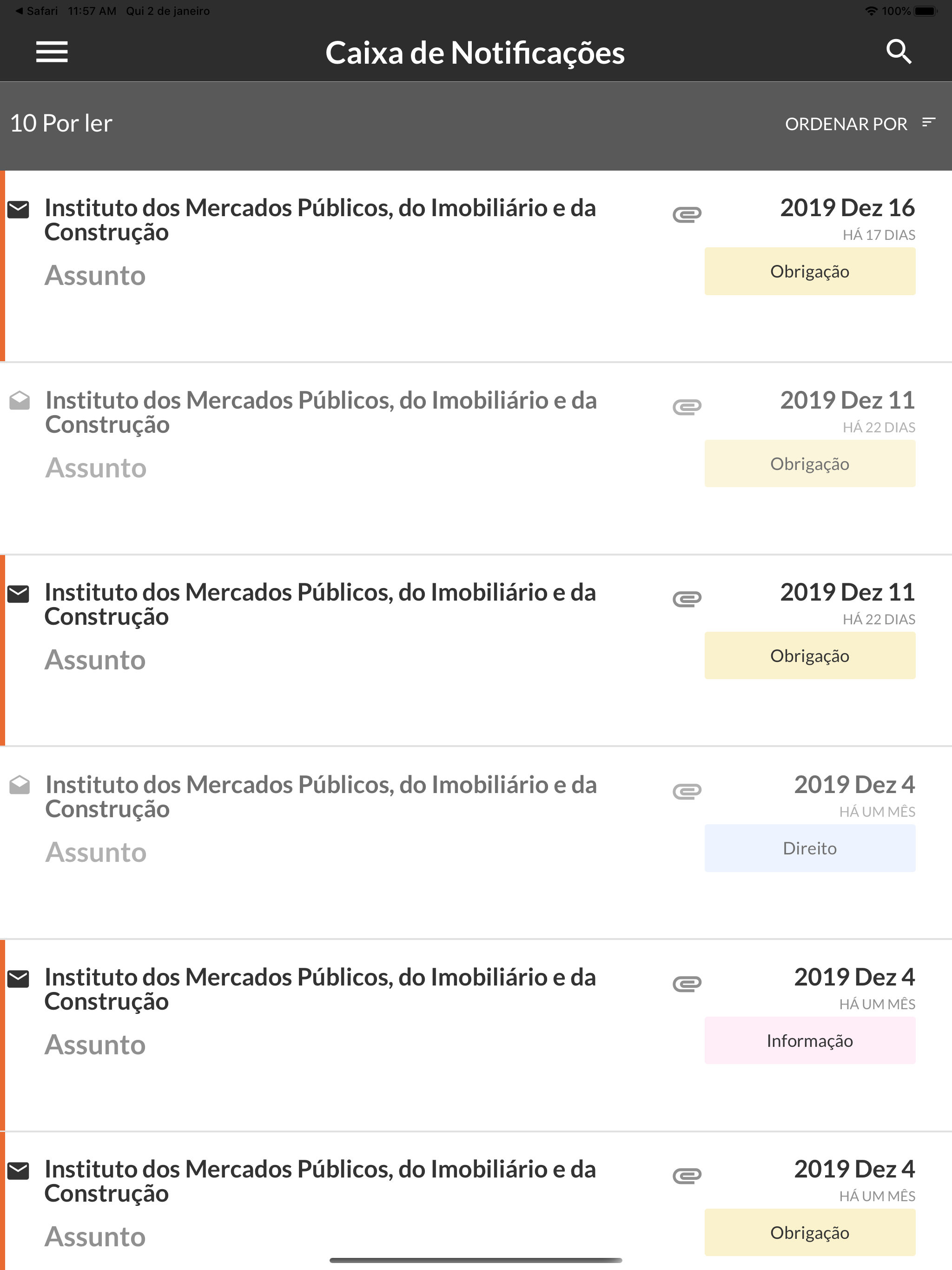Open the search function
The height and width of the screenshot is (1270, 952).
pos(900,52)
